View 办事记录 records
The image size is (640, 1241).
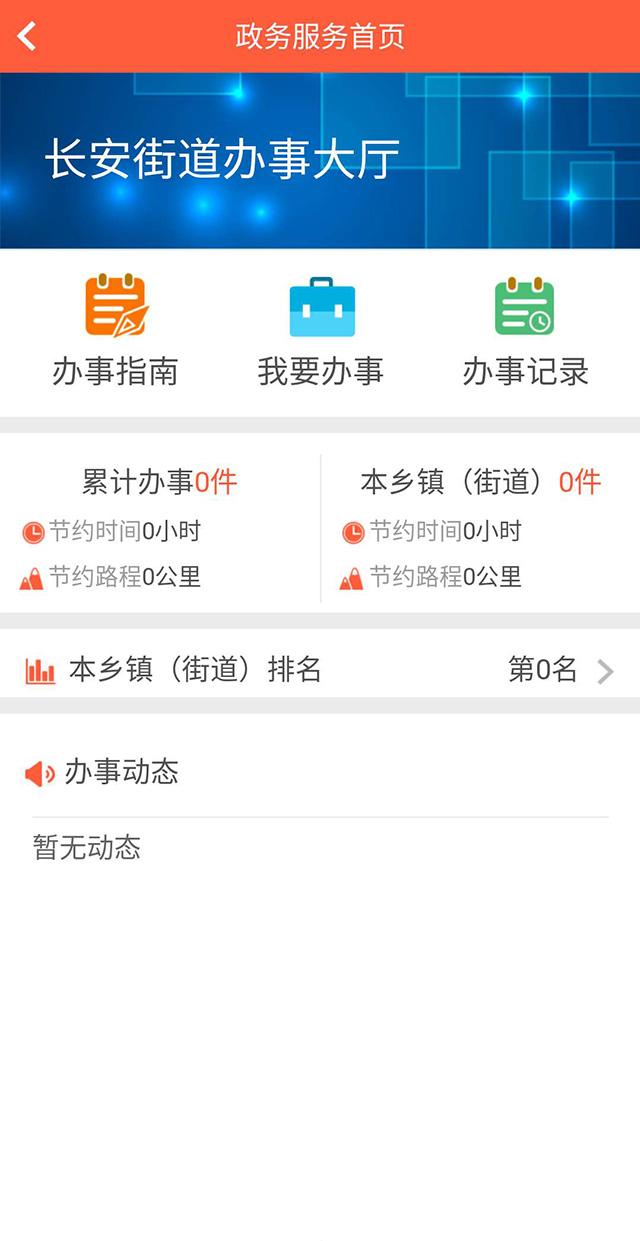(525, 331)
